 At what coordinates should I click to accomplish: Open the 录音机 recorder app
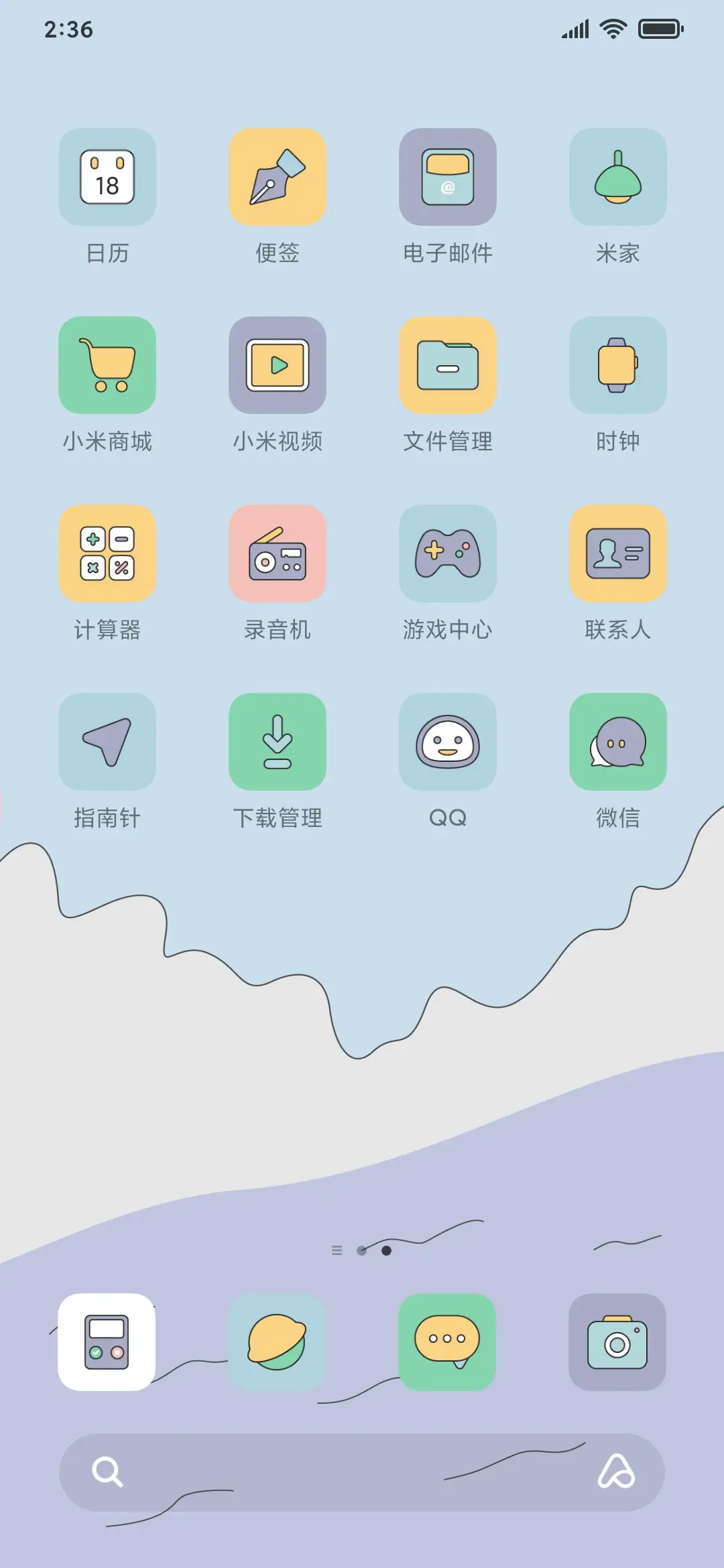278,553
